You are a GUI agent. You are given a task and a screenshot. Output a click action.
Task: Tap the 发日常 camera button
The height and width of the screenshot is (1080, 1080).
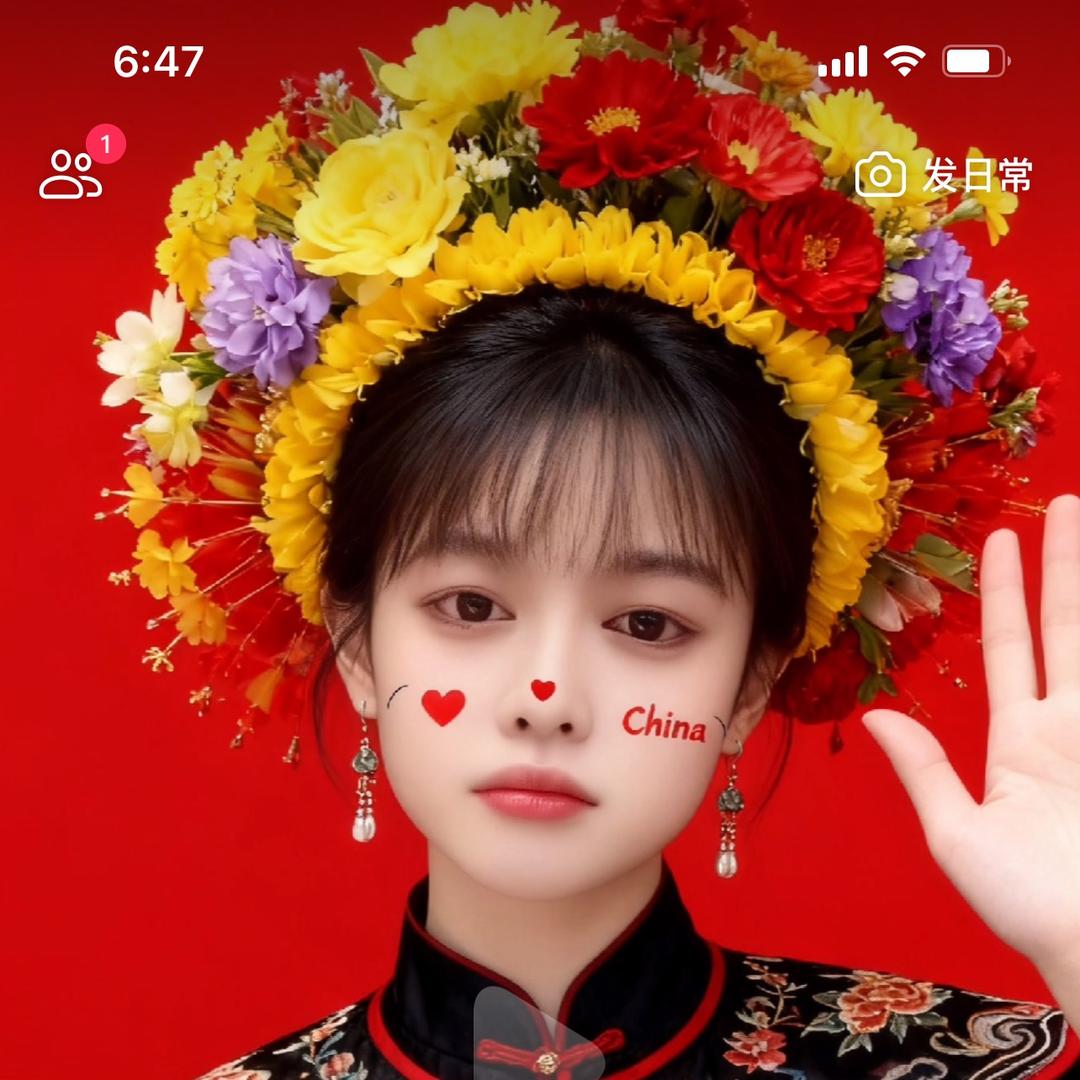pyautogui.click(x=943, y=176)
